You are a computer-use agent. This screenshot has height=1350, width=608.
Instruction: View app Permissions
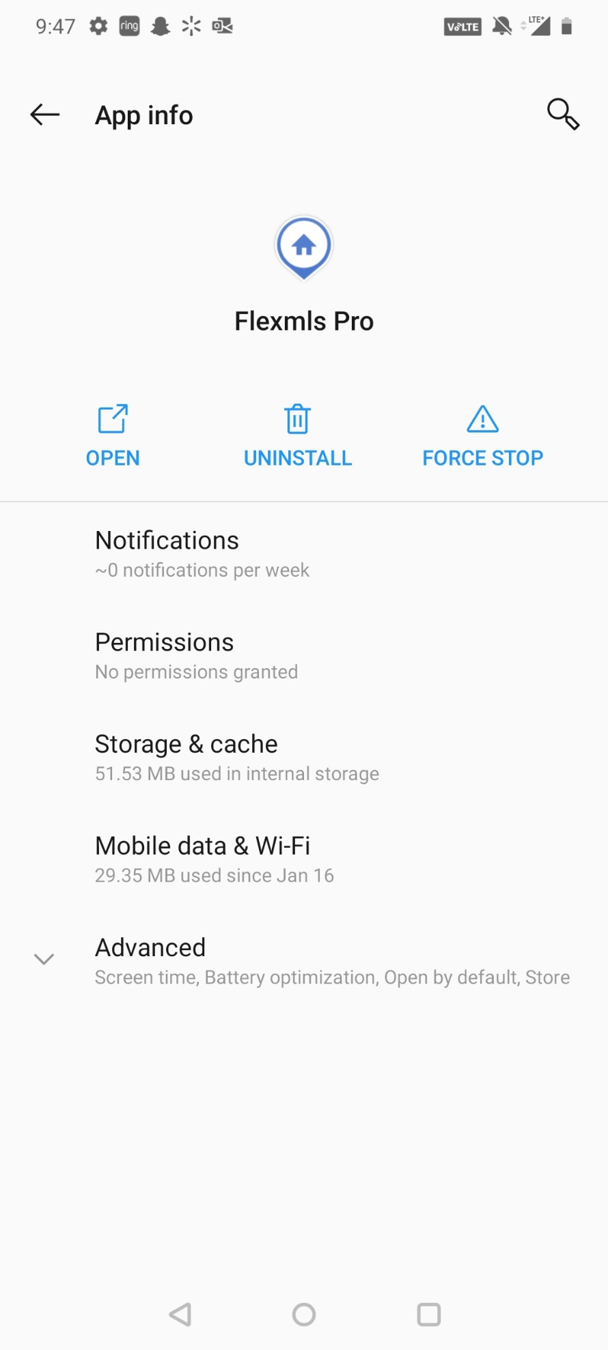304,656
